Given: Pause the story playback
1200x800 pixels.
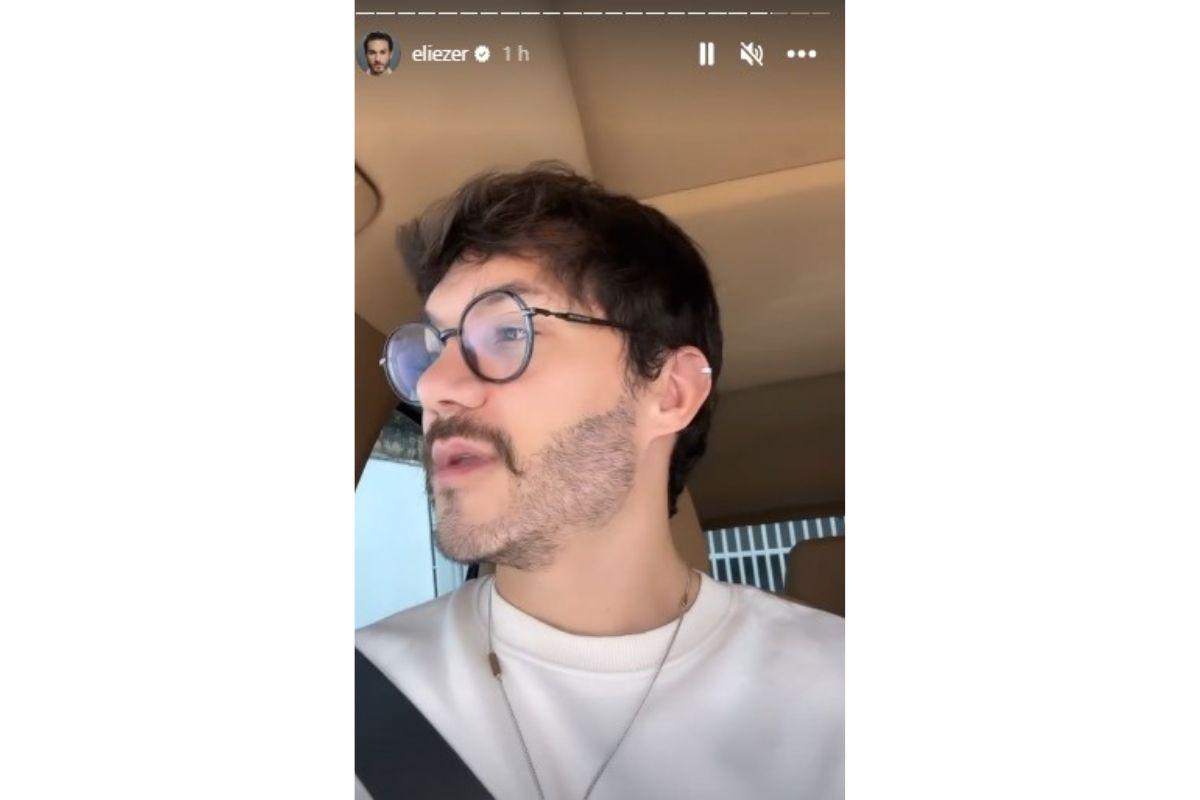Looking at the screenshot, I should click(706, 54).
